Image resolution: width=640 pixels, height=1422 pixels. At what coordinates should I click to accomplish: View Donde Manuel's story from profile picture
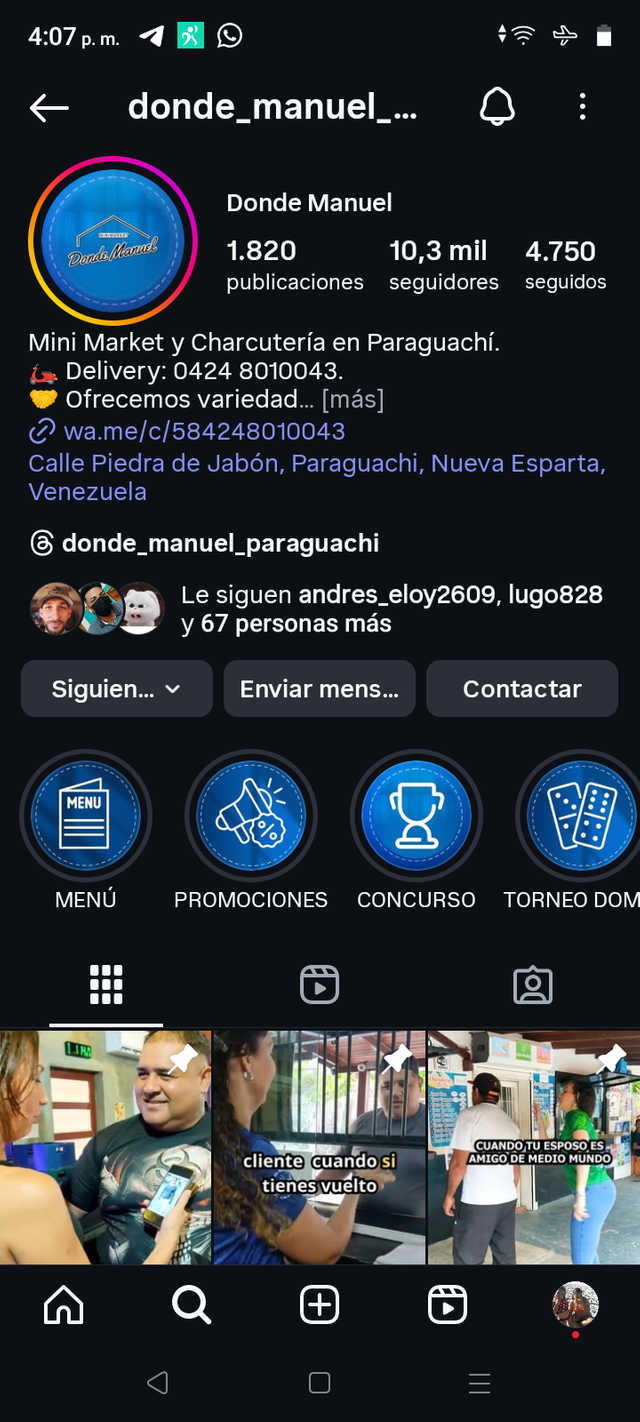(113, 241)
